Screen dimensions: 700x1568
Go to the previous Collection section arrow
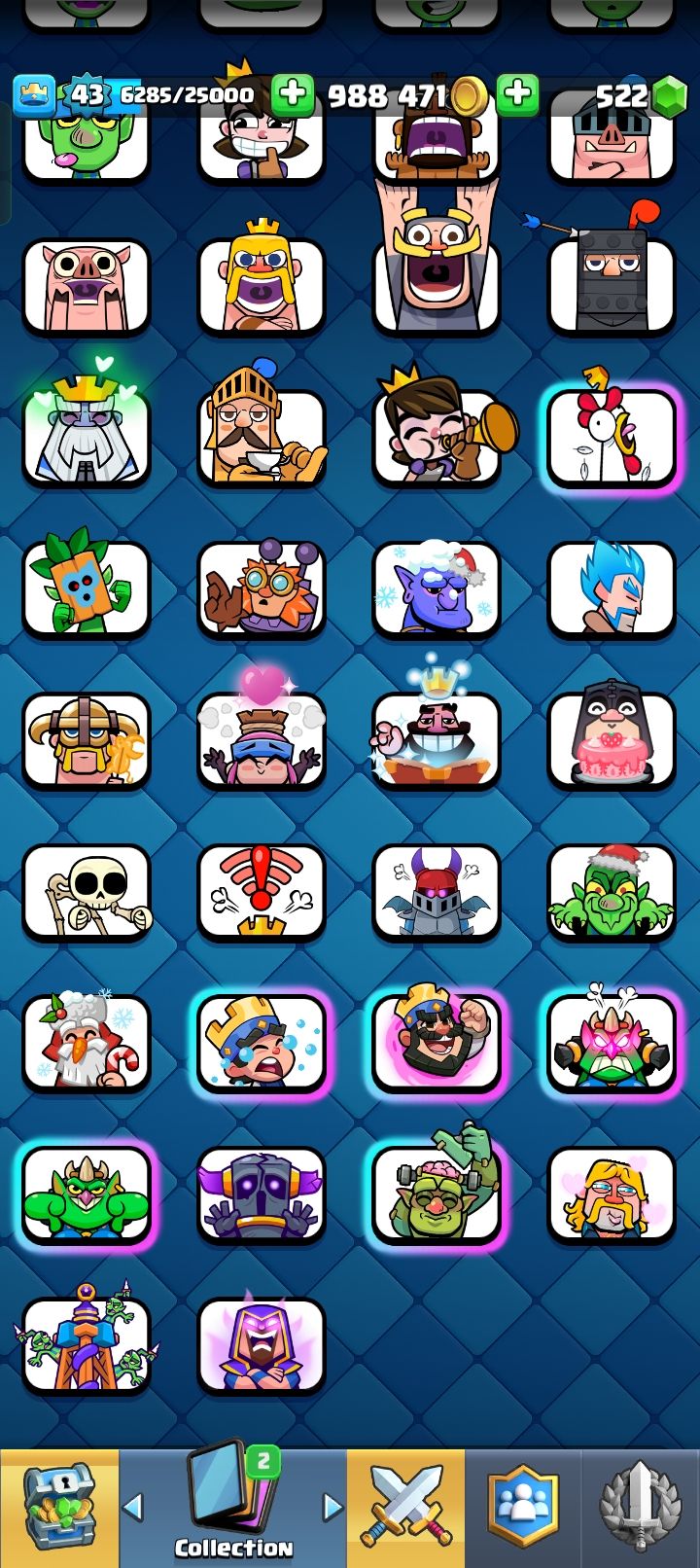coord(134,1508)
